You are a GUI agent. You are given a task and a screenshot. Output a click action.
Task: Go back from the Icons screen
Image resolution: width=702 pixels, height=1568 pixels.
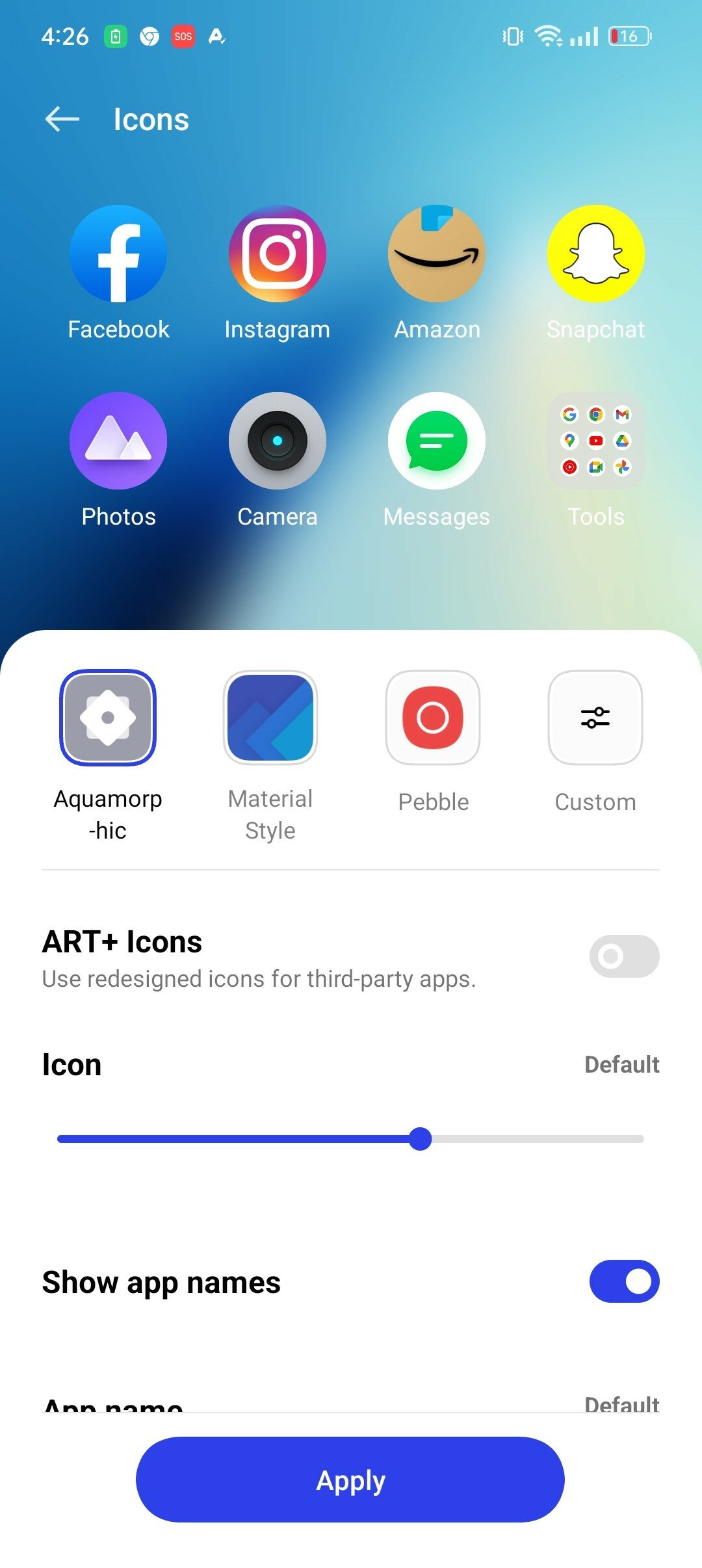pos(62,120)
